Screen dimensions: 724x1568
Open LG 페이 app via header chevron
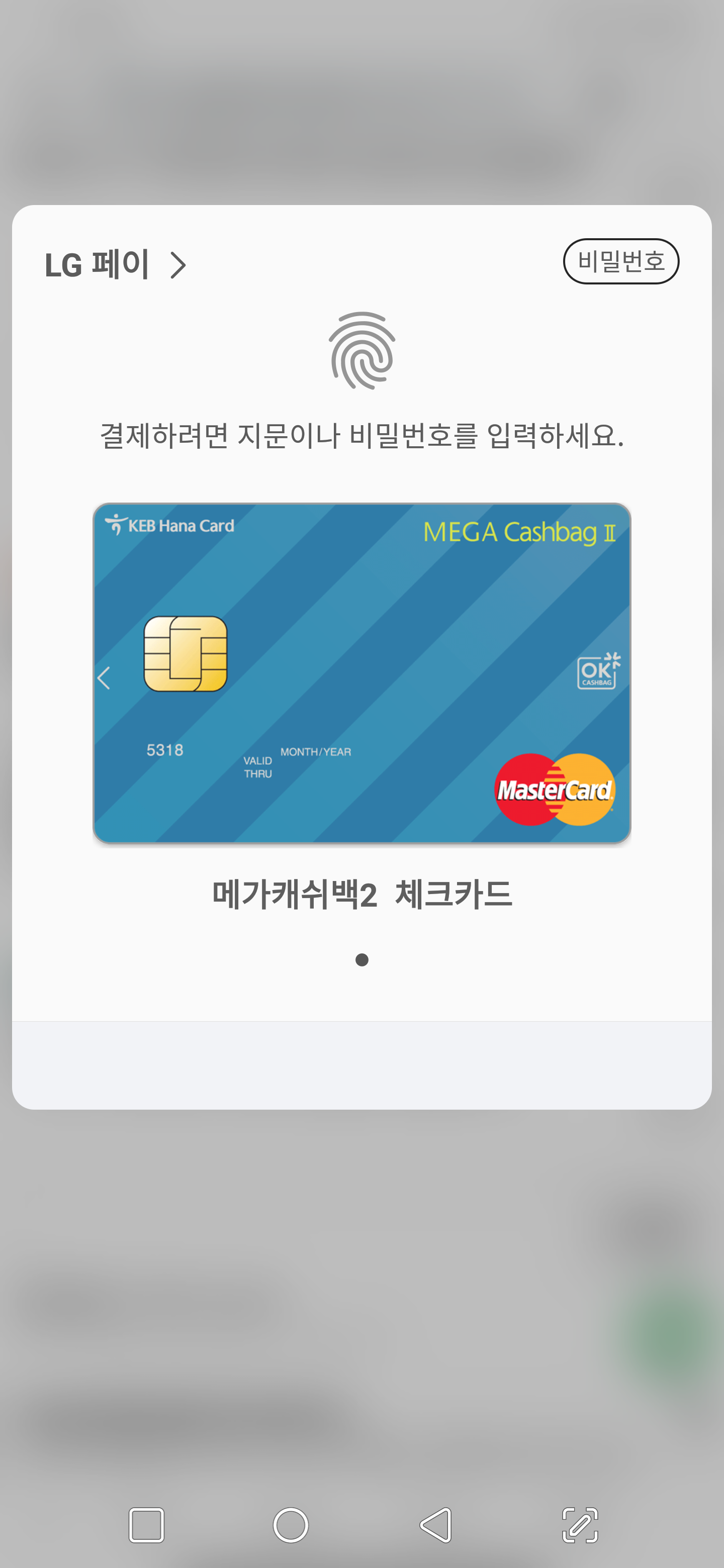click(x=177, y=265)
